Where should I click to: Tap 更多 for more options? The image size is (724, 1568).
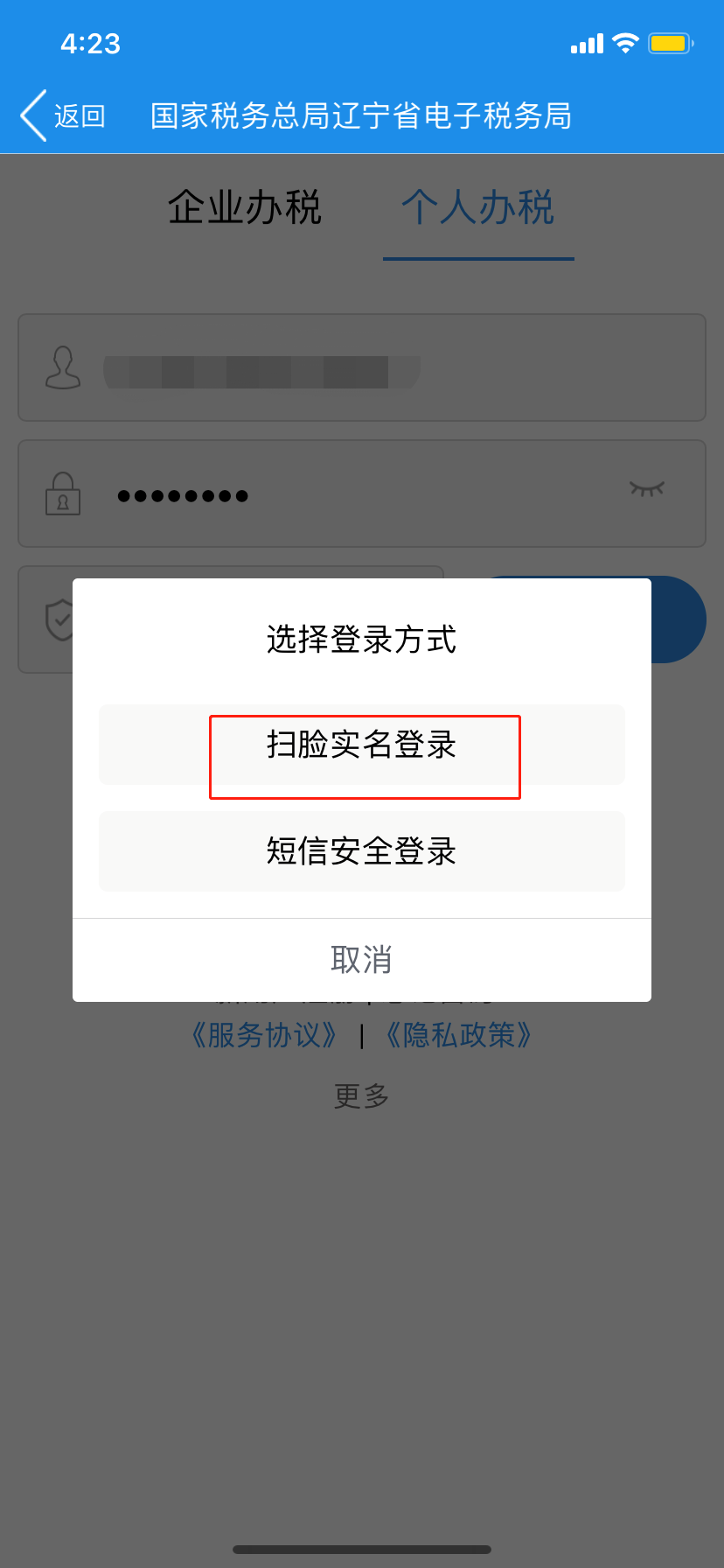[x=361, y=1095]
